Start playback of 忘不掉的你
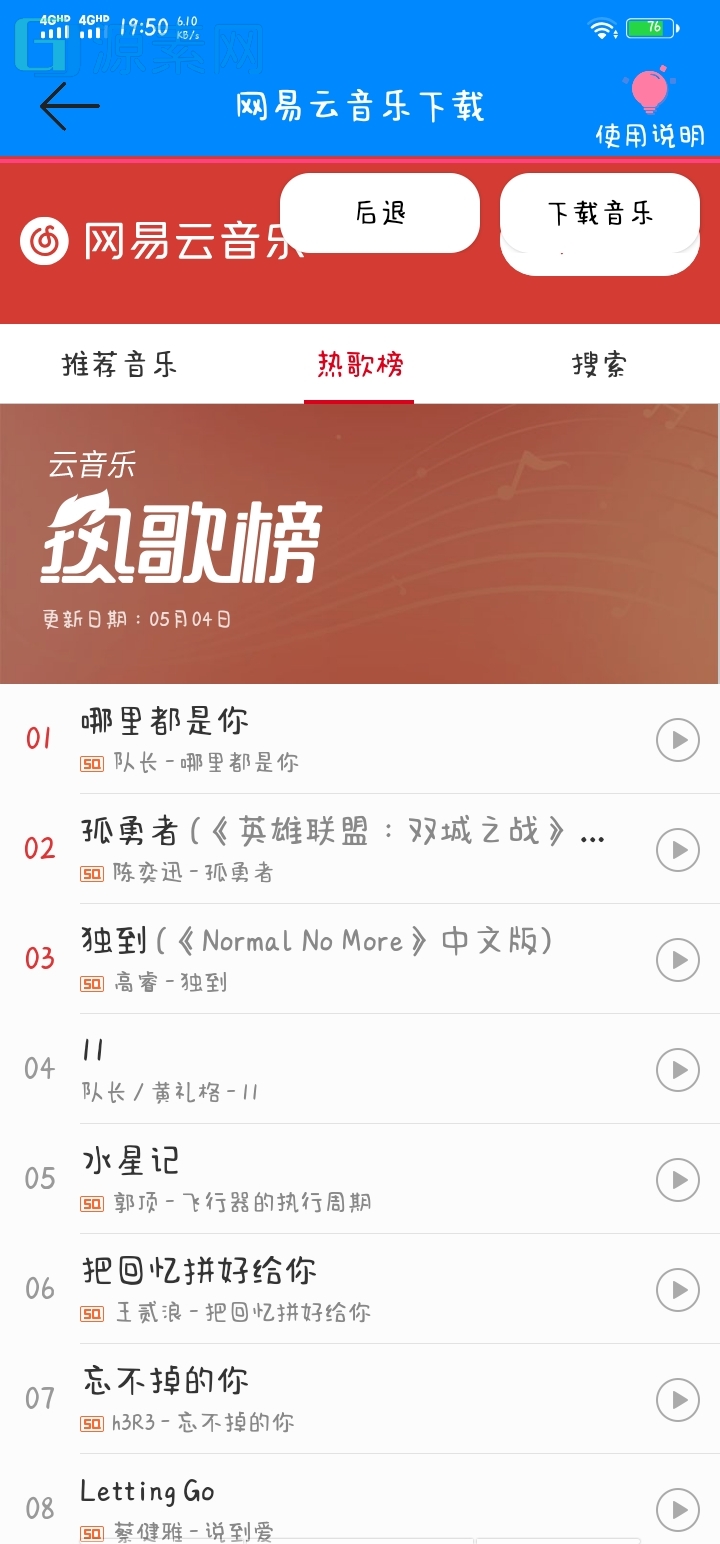Viewport: 720px width, 1544px height. coord(678,1399)
